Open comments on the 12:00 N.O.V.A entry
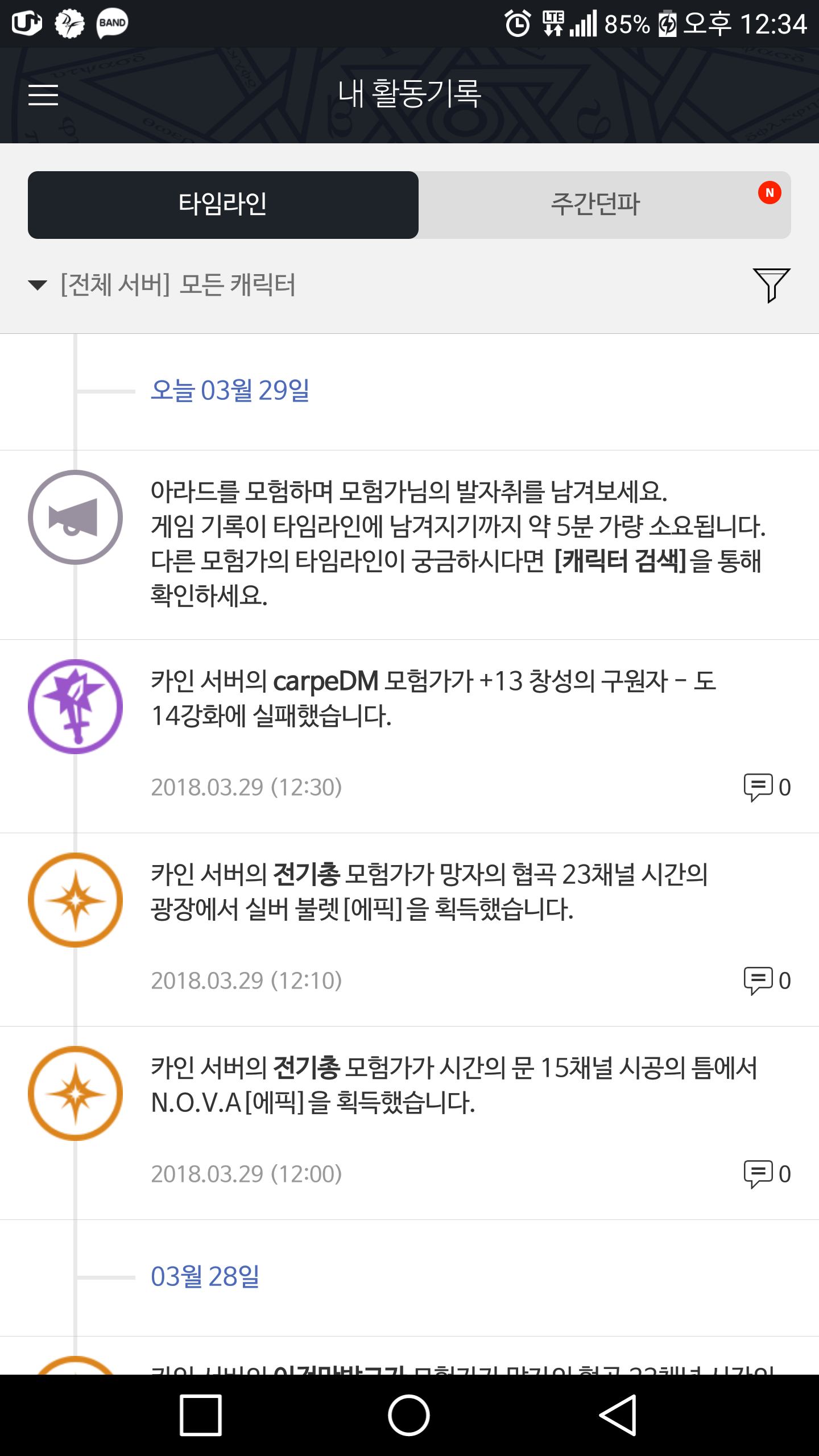The width and height of the screenshot is (819, 1456). 767,1174
